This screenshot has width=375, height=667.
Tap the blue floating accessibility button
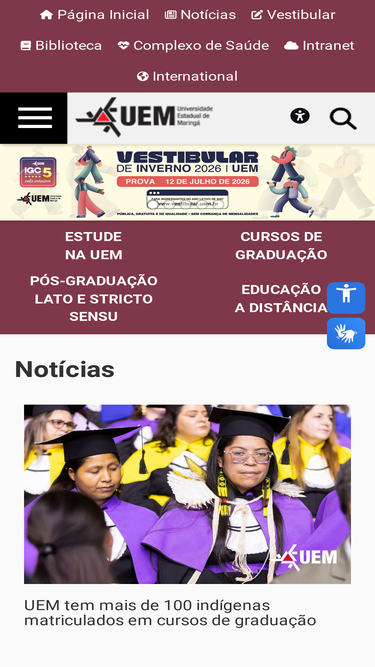(346, 298)
